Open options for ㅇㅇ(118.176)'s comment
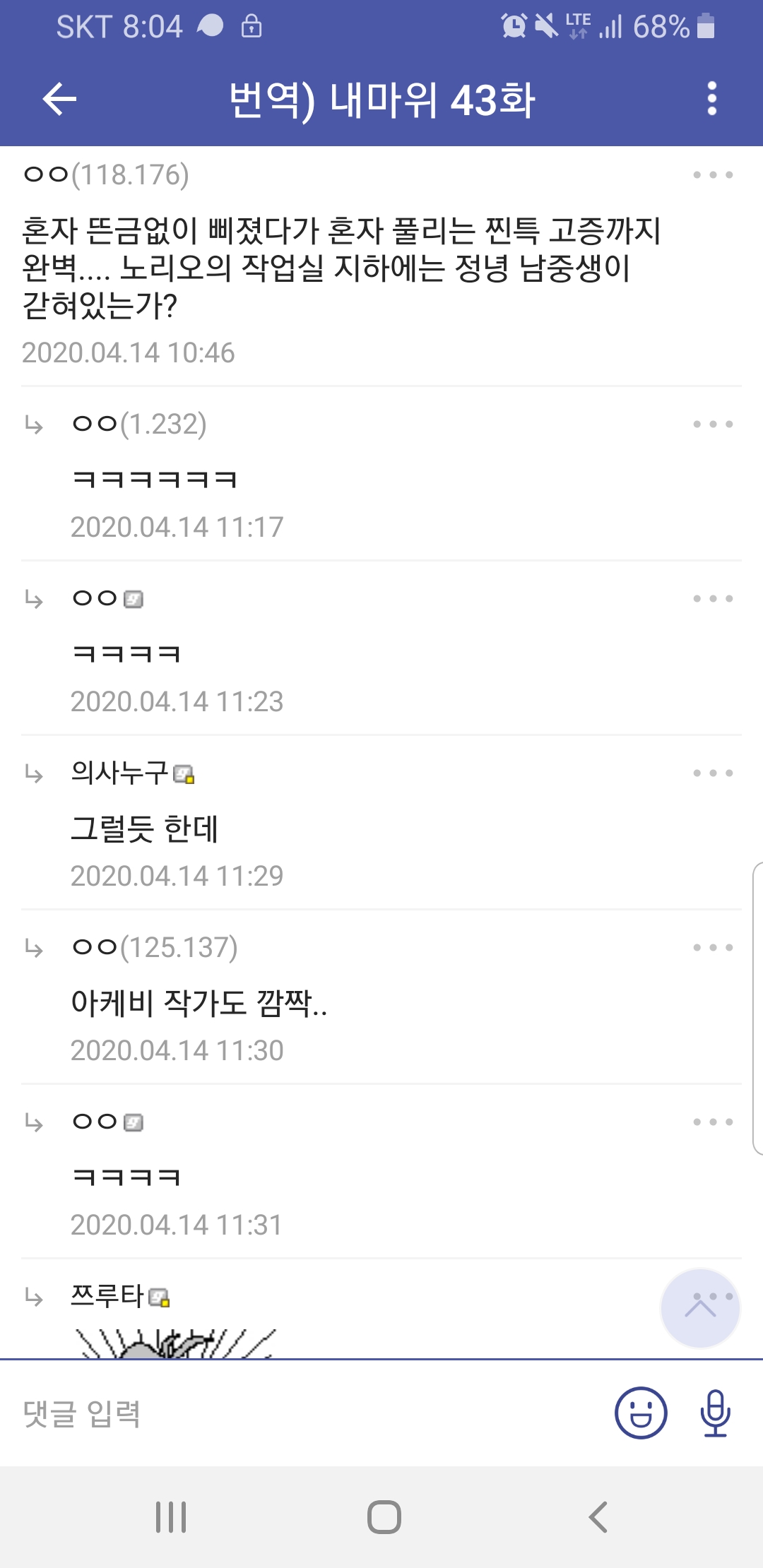 tap(713, 174)
